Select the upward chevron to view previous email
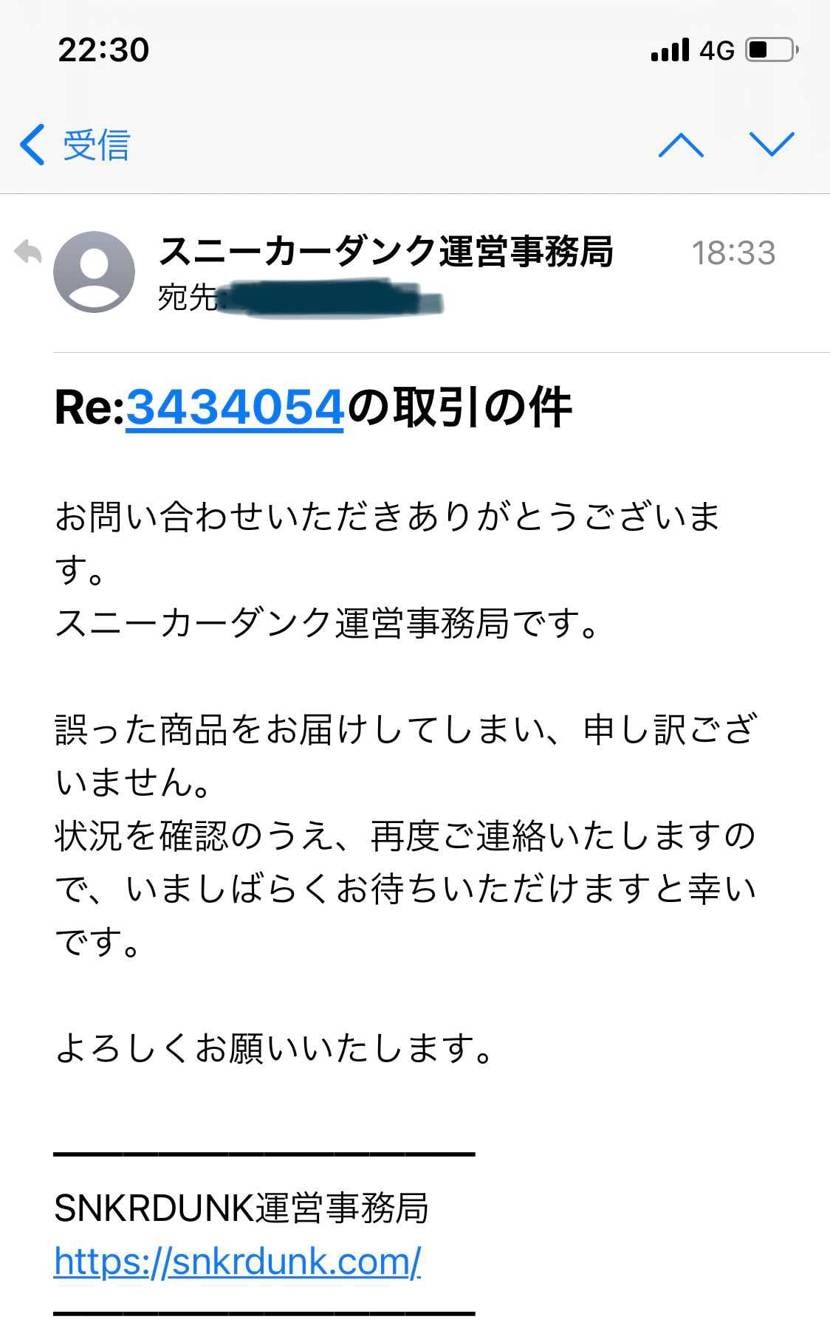830x1325 pixels. coord(682,145)
